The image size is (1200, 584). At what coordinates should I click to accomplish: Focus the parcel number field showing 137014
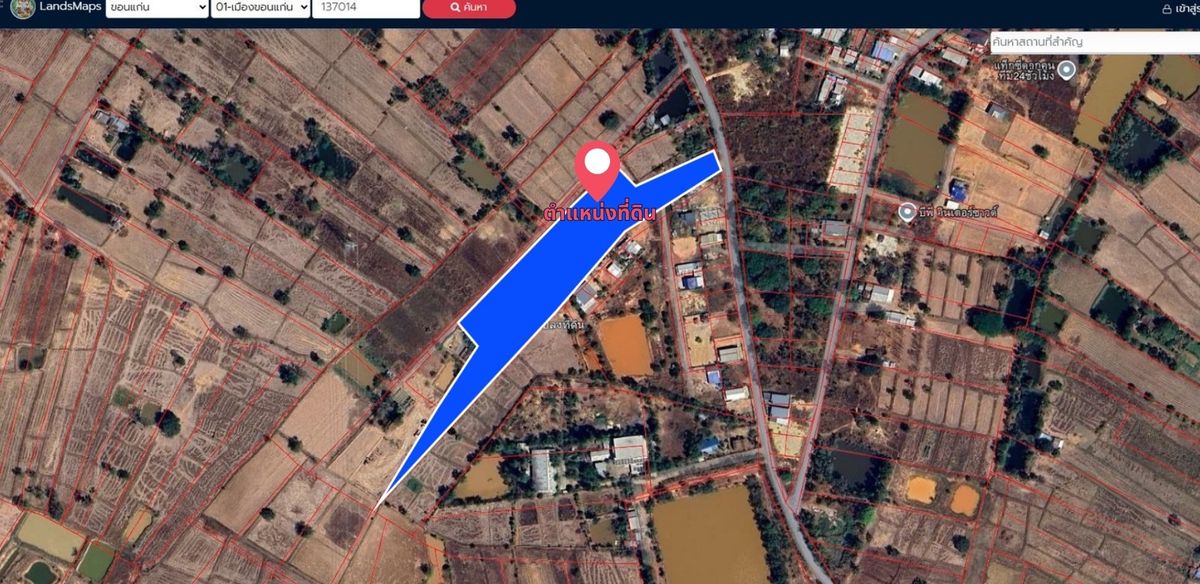coord(365,8)
